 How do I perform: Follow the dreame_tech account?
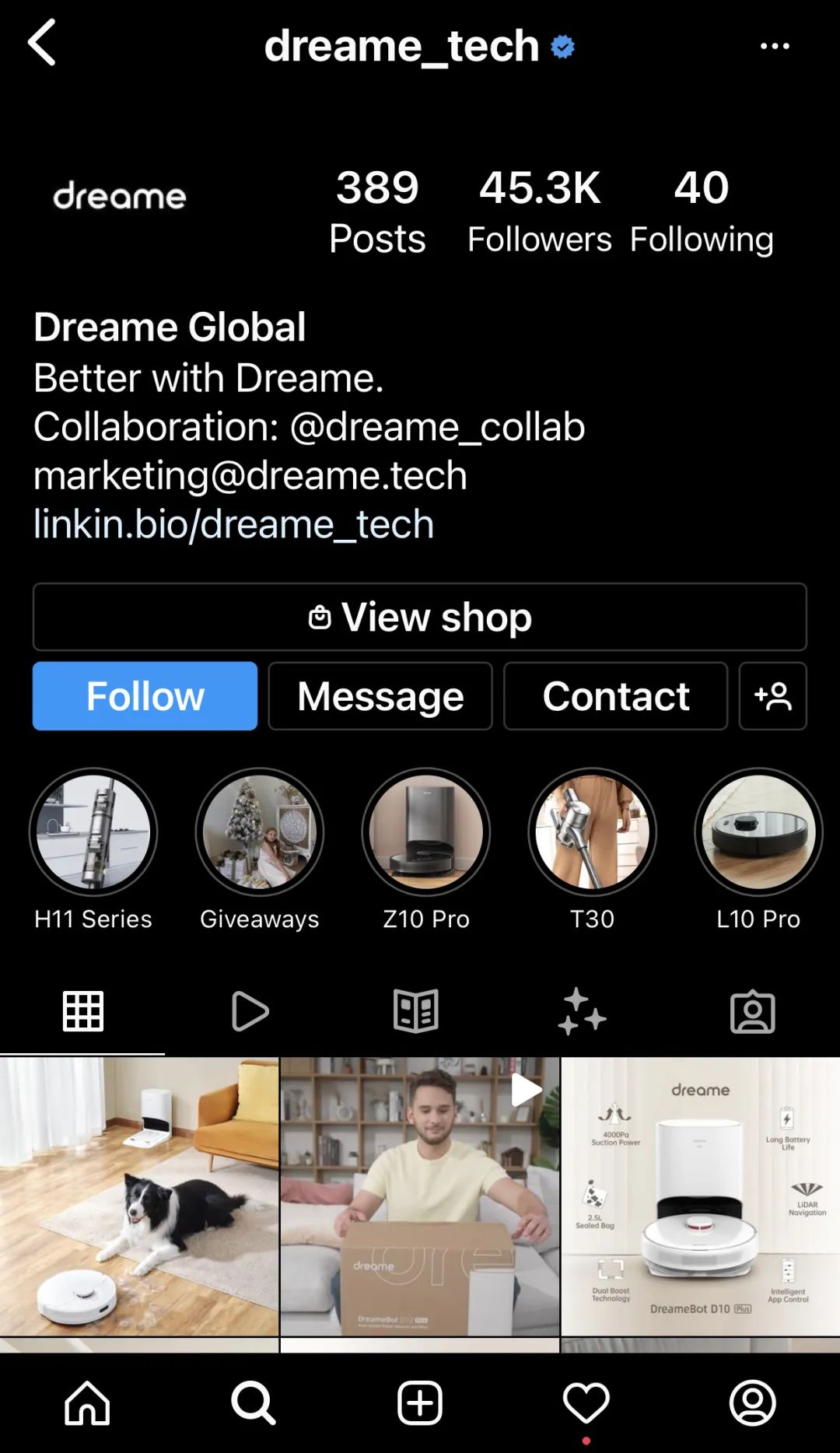click(x=145, y=696)
